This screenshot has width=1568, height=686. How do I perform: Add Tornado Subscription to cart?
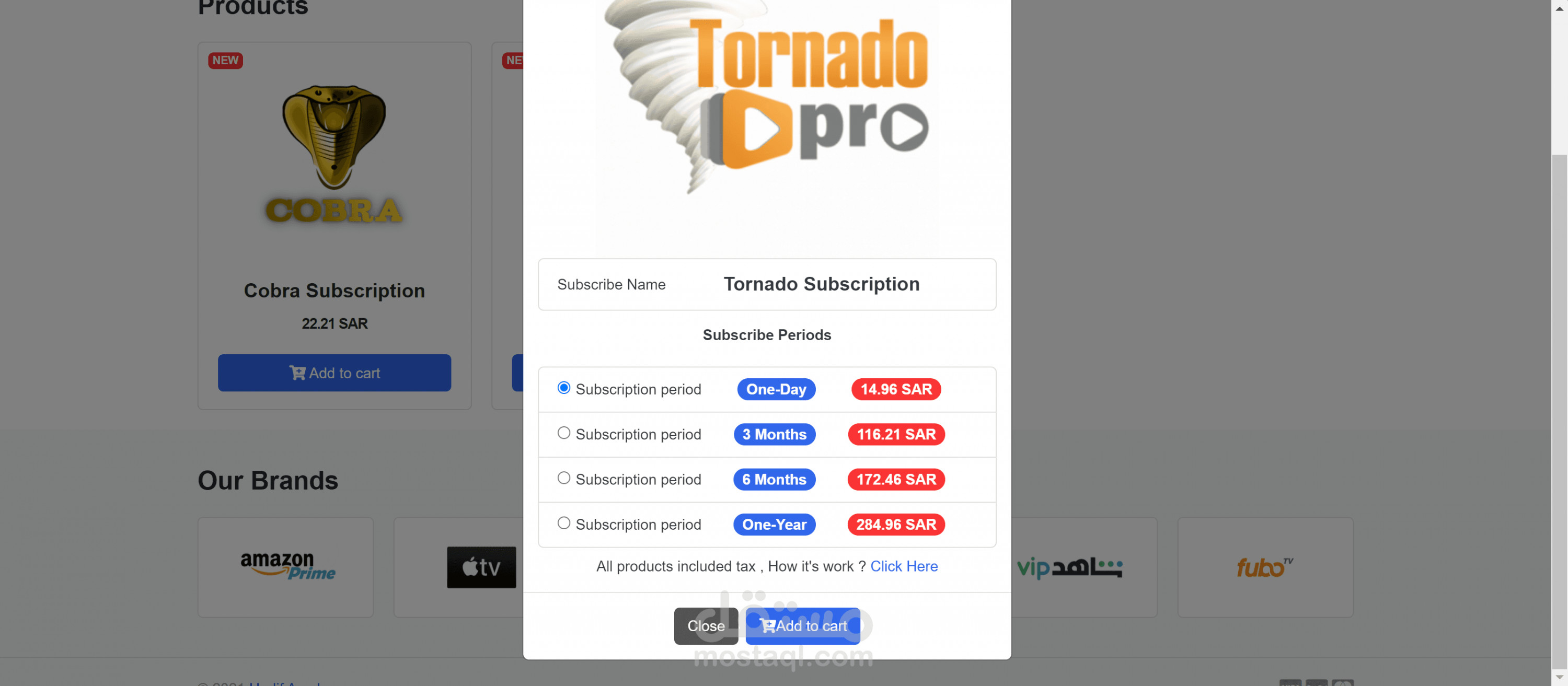click(x=802, y=626)
